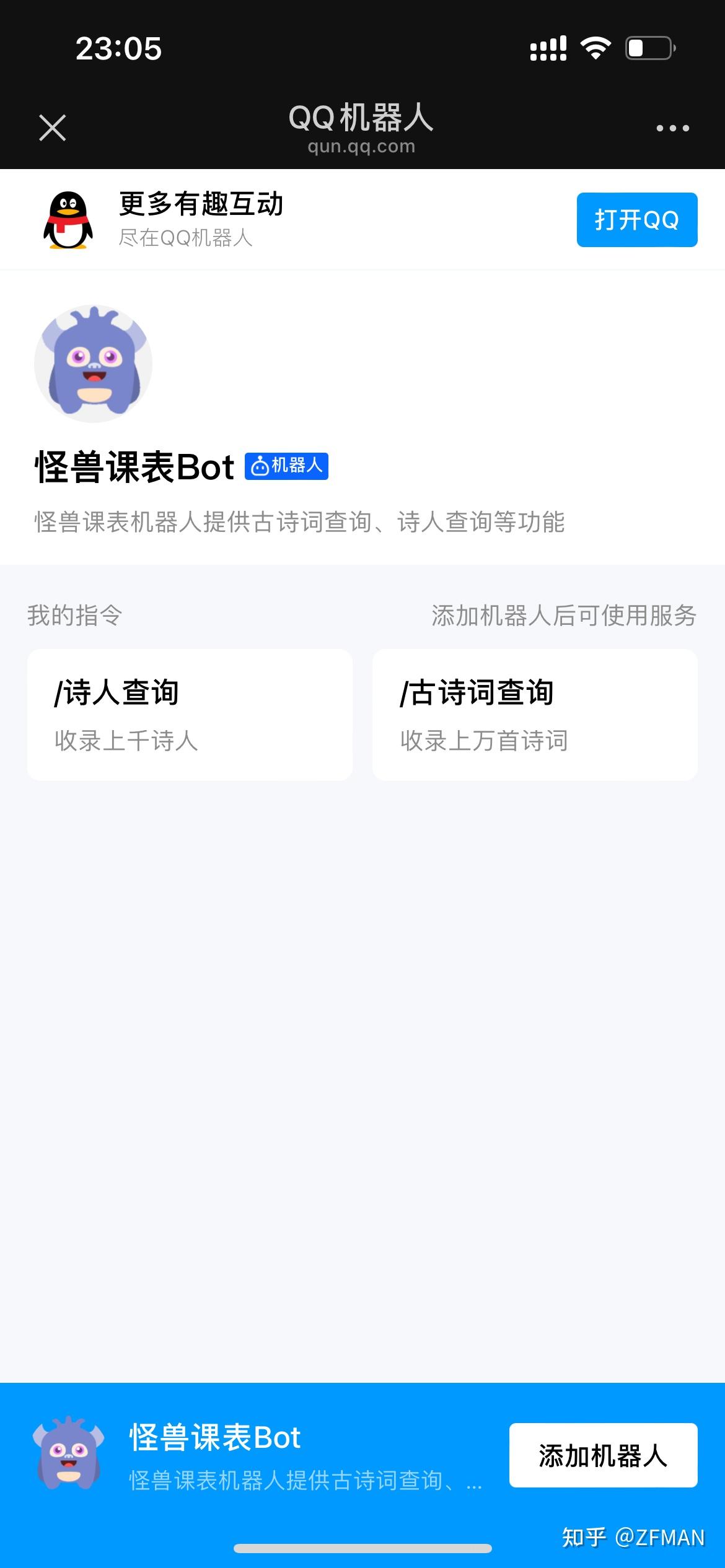Screen dimensions: 725x1568
Task: Tap the 打开QQ button
Action: coord(636,219)
